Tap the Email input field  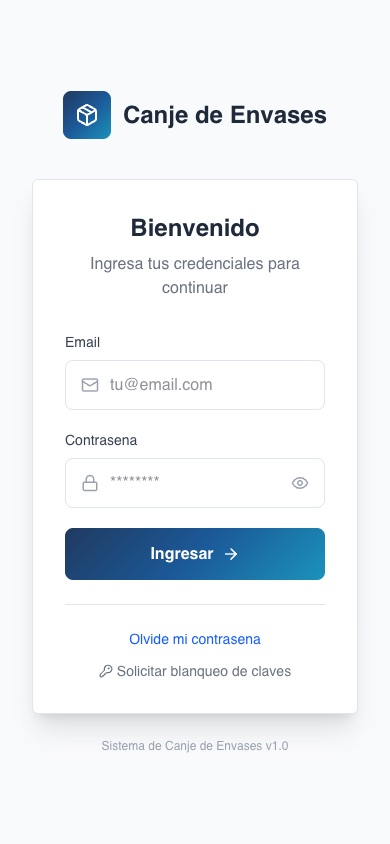pyautogui.click(x=195, y=385)
